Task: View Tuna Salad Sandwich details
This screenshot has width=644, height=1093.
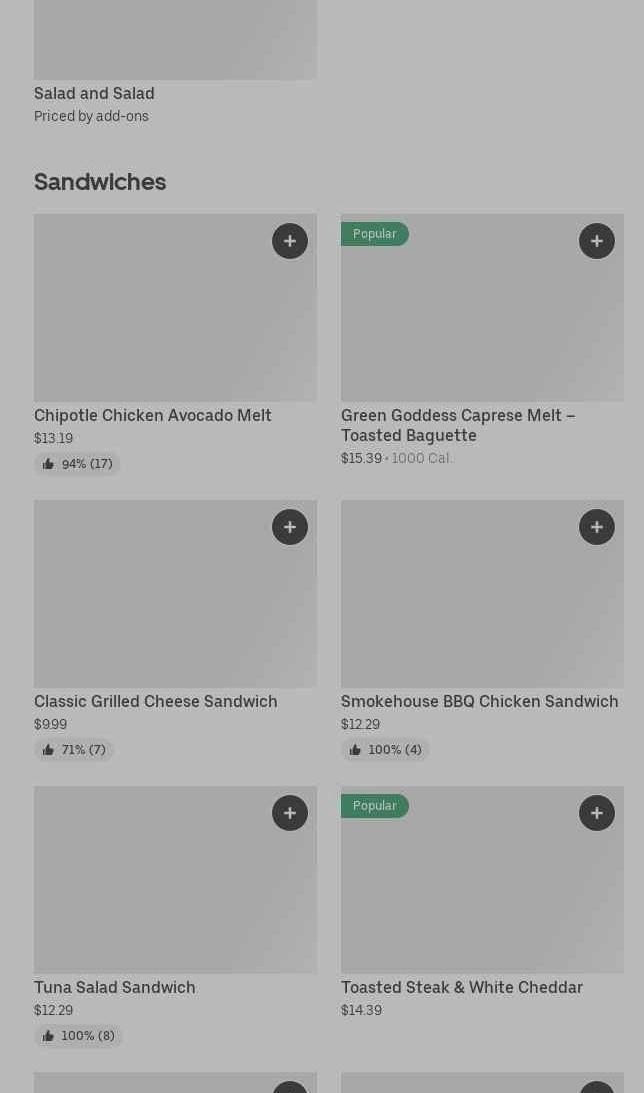Action: point(115,987)
